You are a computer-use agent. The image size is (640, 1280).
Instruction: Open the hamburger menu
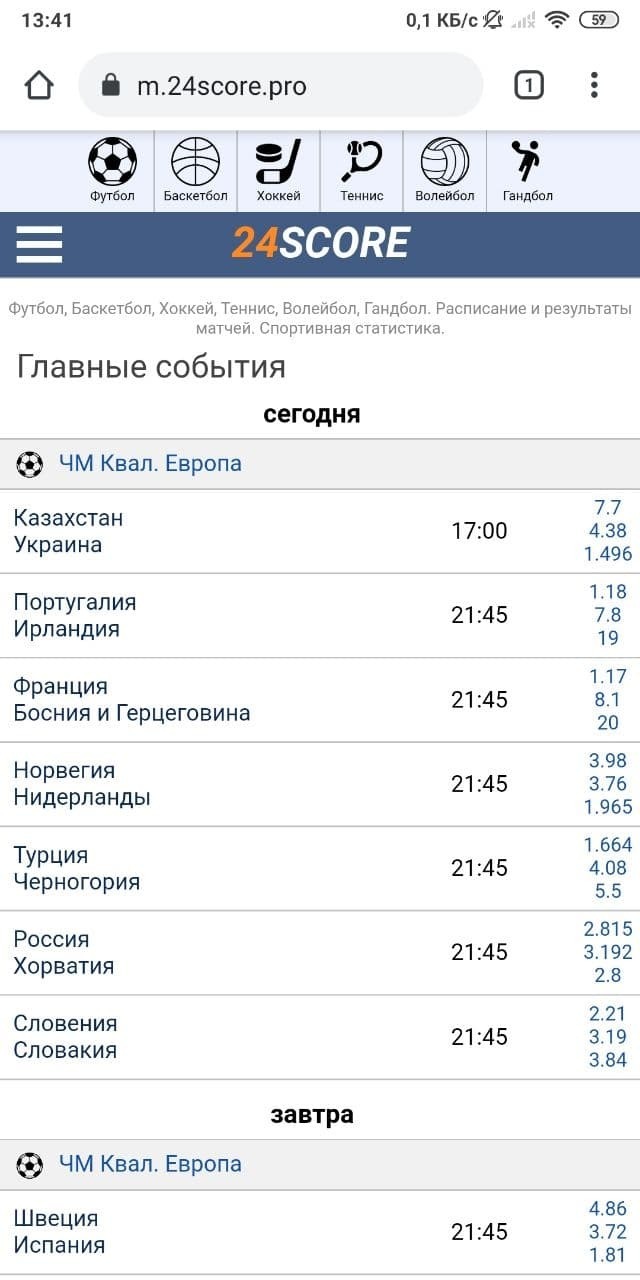coord(39,244)
